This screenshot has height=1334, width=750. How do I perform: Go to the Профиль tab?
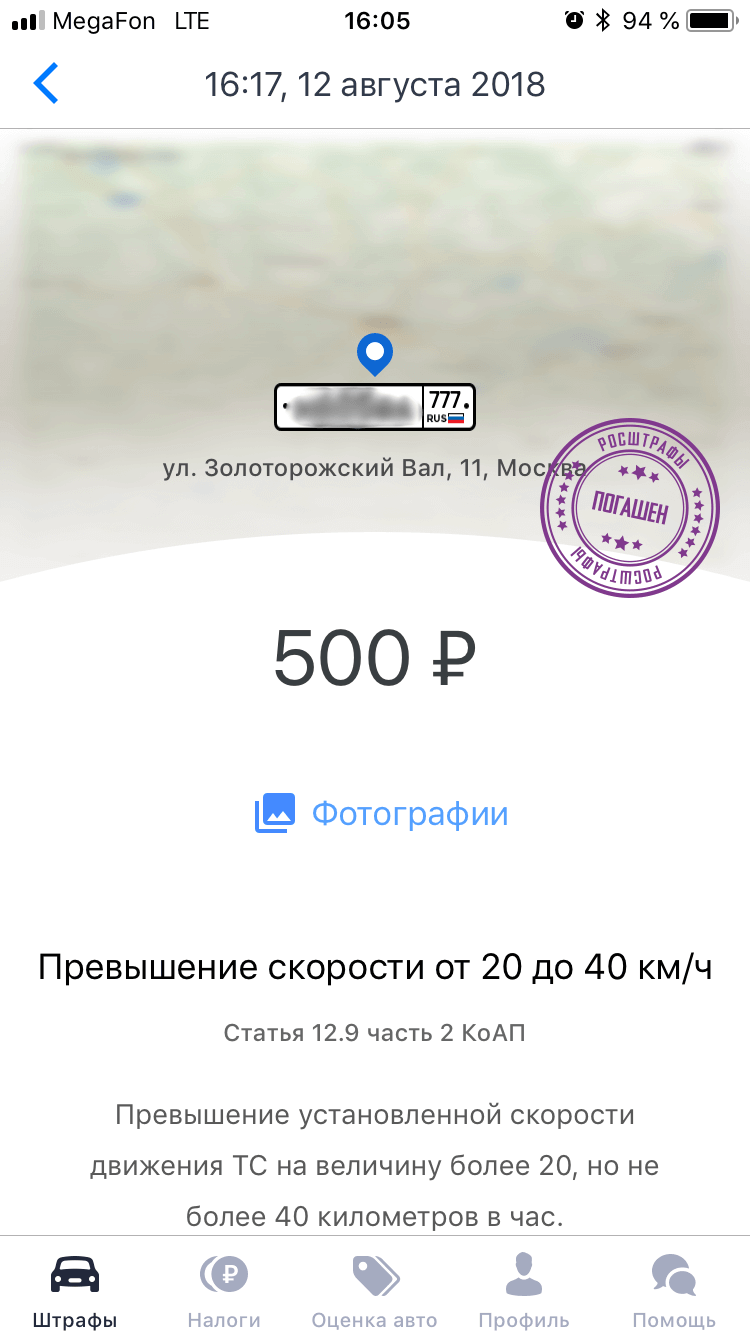[524, 1291]
